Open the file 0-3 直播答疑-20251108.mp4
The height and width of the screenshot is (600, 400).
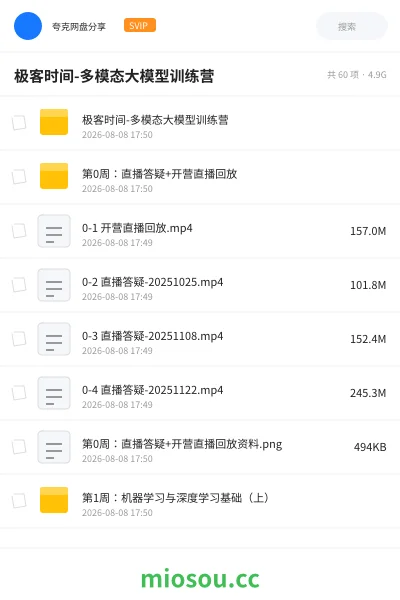coord(200,339)
